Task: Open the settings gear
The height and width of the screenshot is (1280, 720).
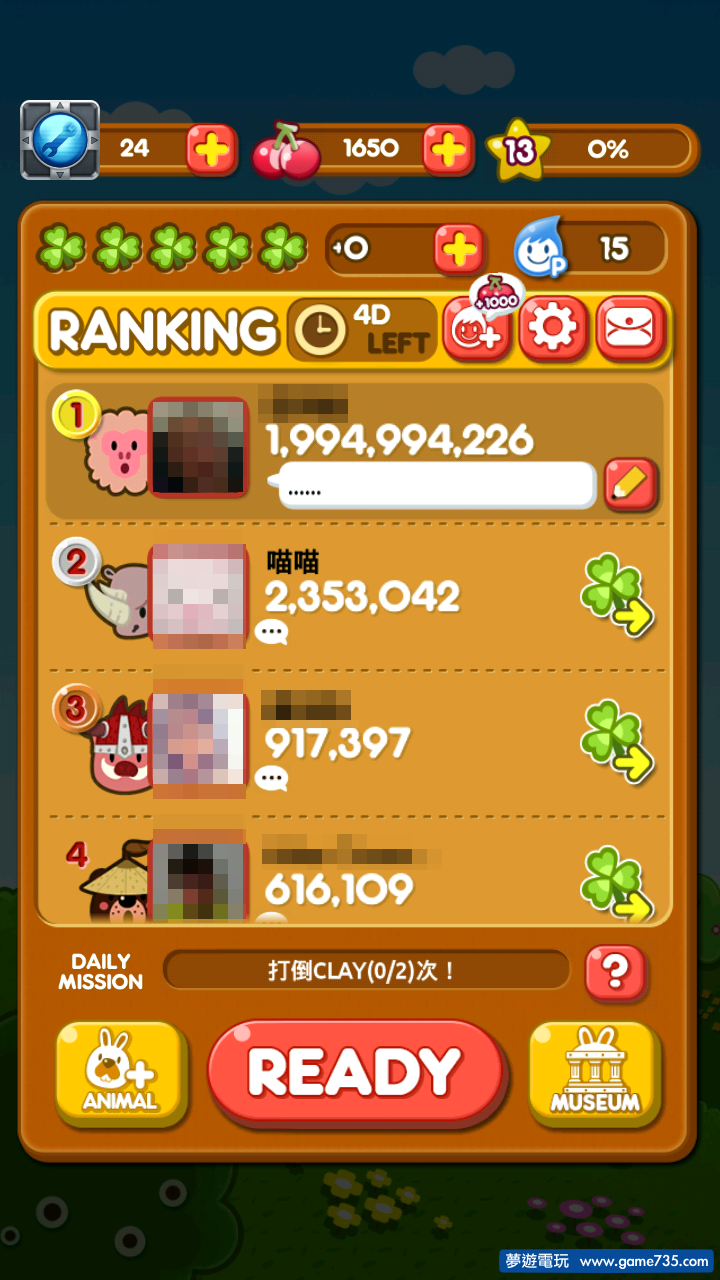Action: click(x=553, y=329)
